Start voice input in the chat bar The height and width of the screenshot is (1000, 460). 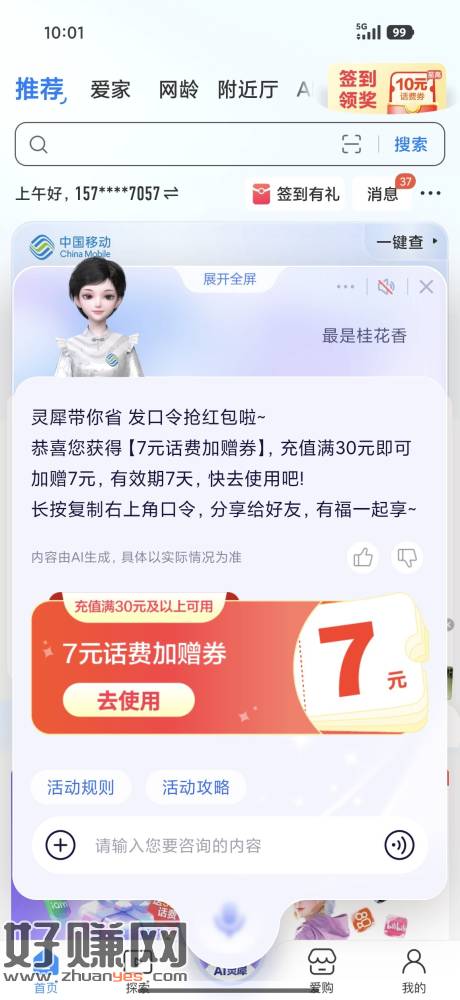pos(400,846)
